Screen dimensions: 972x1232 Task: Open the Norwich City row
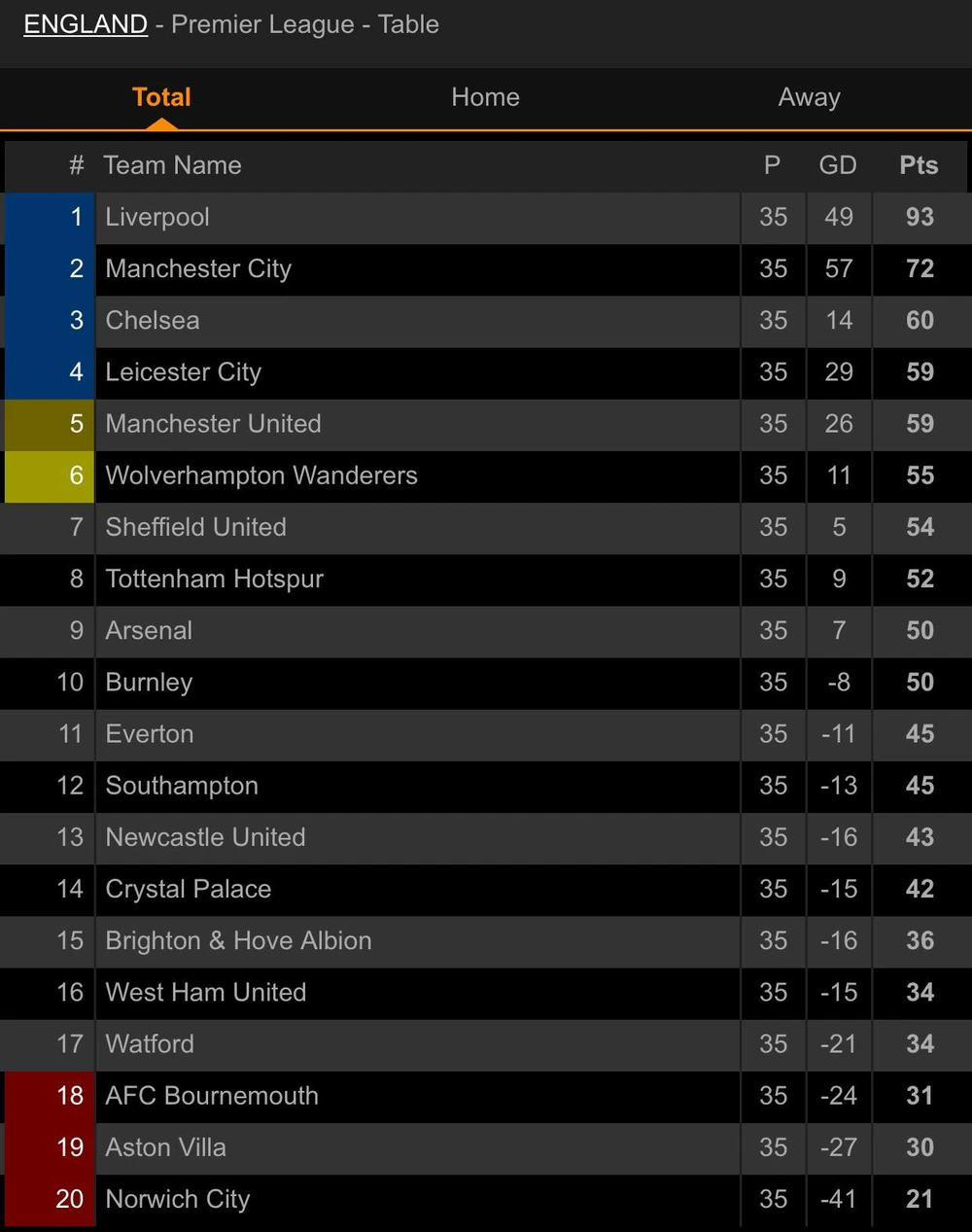click(x=178, y=1199)
